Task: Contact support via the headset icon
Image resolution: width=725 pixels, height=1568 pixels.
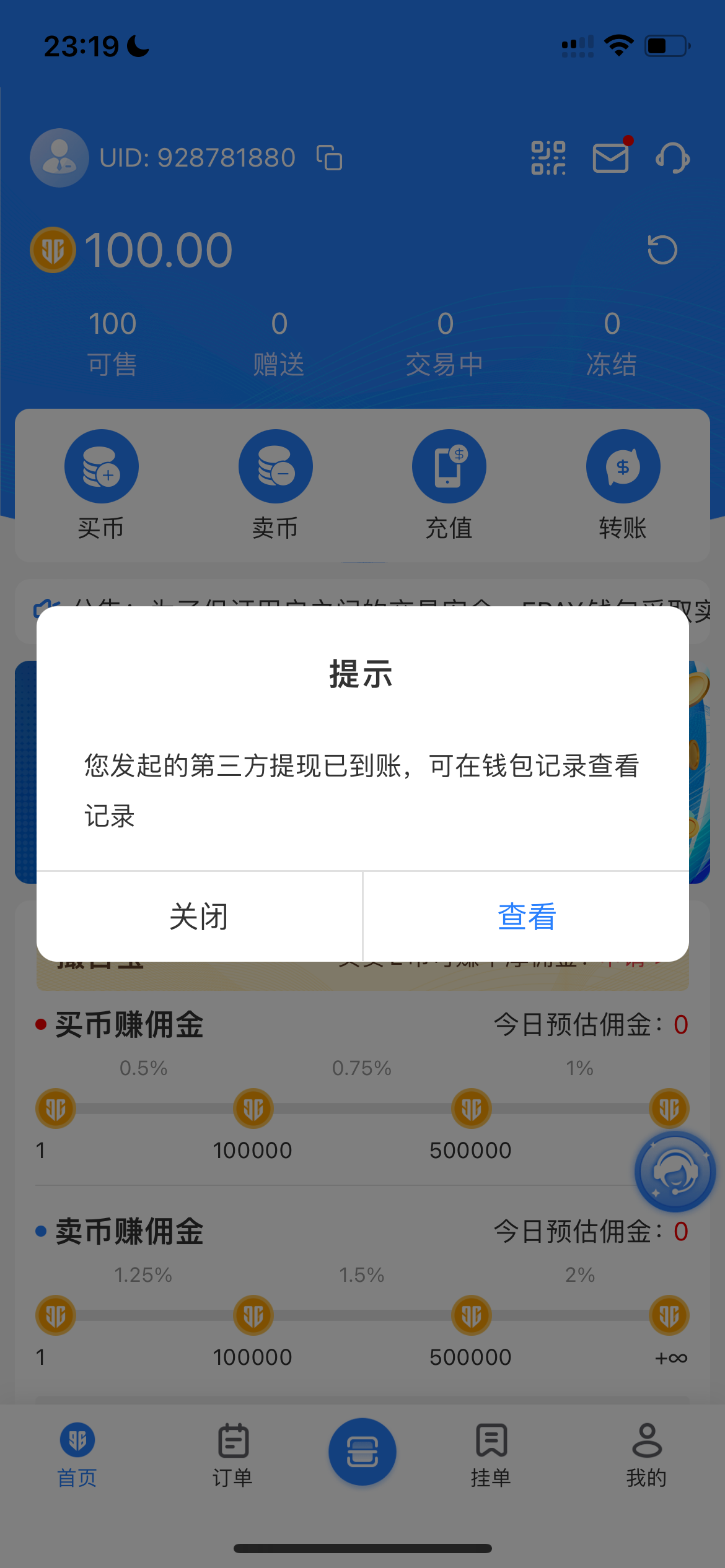Action: (x=673, y=158)
